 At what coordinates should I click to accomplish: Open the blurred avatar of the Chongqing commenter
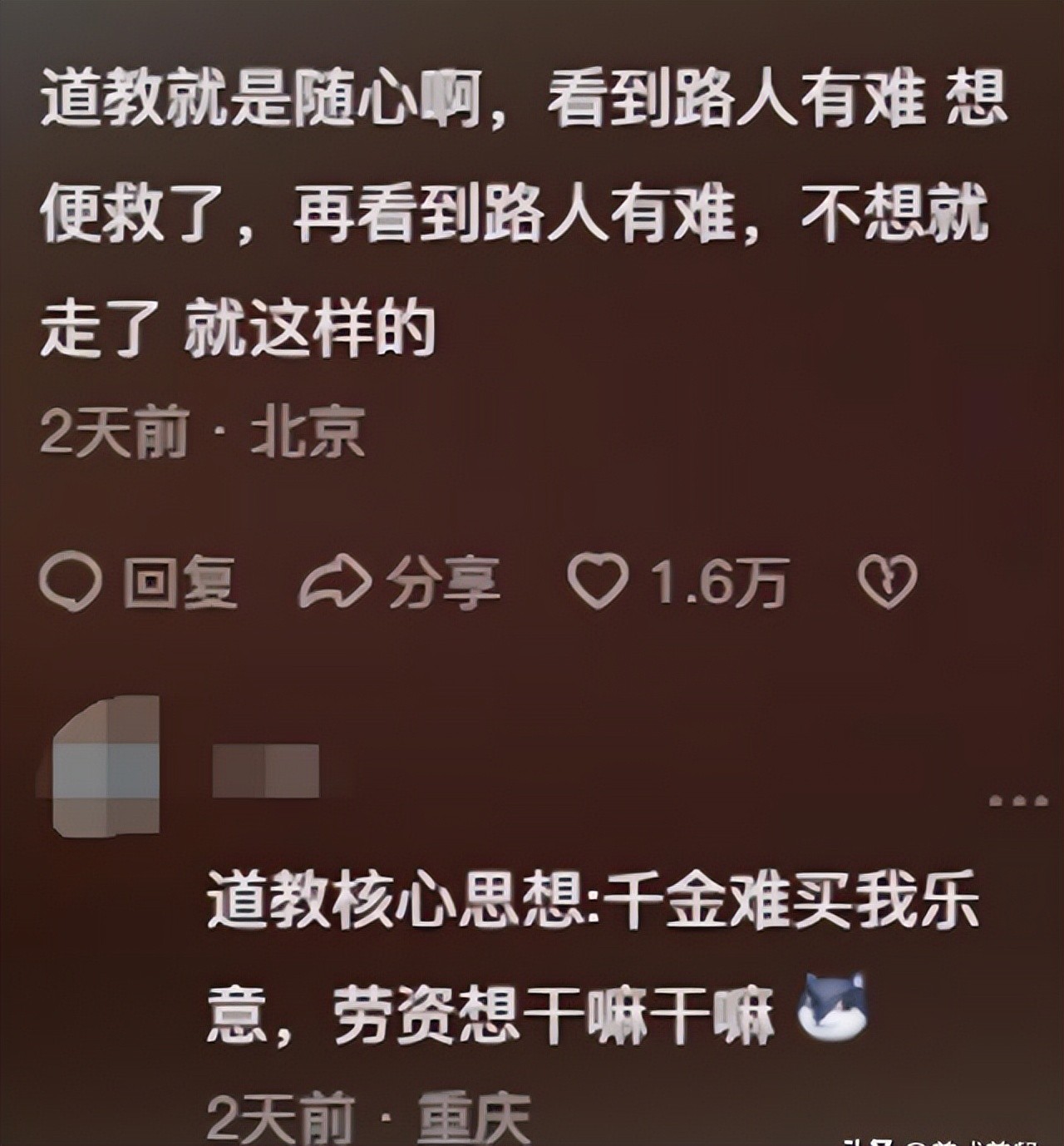coord(106,766)
